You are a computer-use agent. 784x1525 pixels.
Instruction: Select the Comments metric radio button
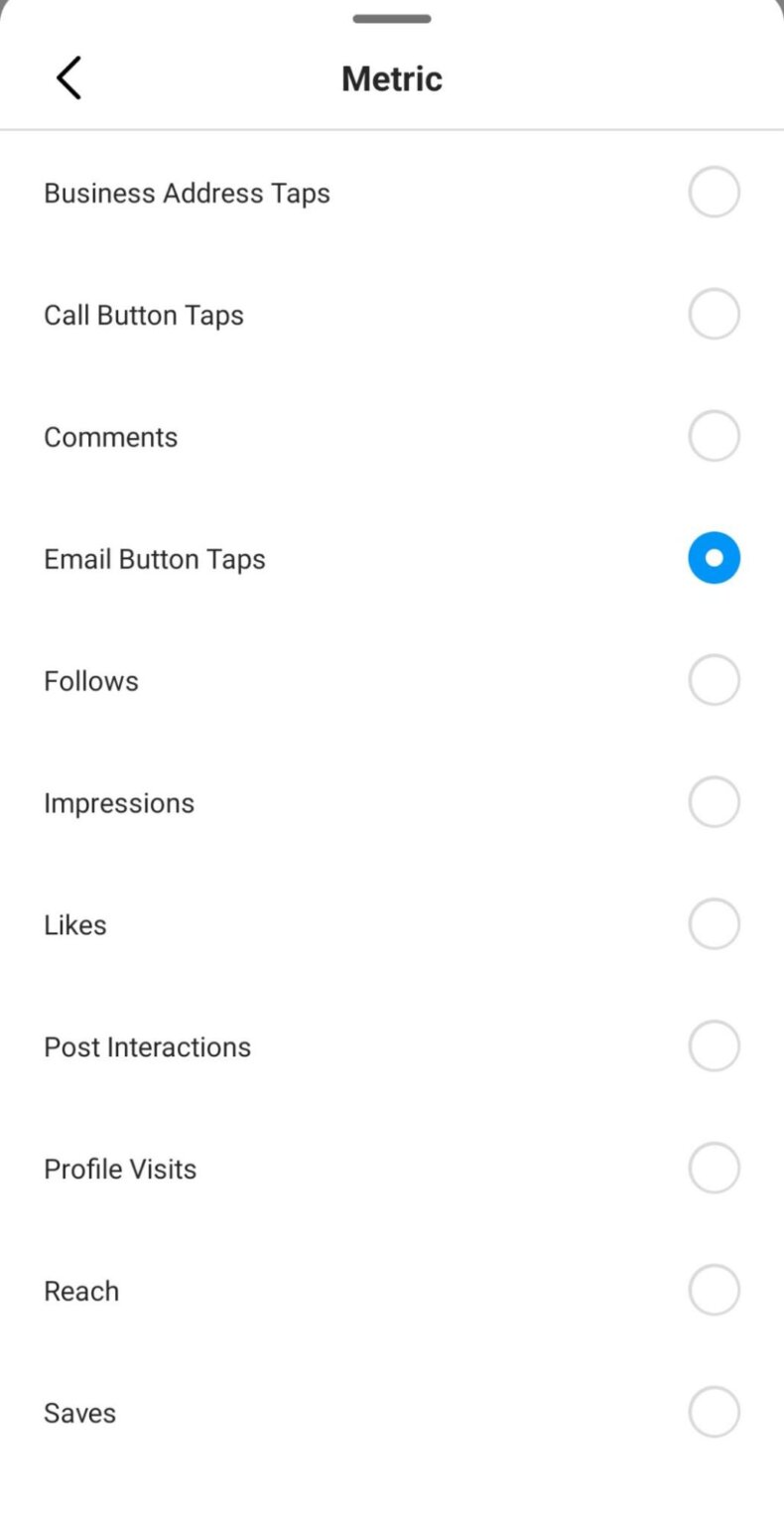714,436
